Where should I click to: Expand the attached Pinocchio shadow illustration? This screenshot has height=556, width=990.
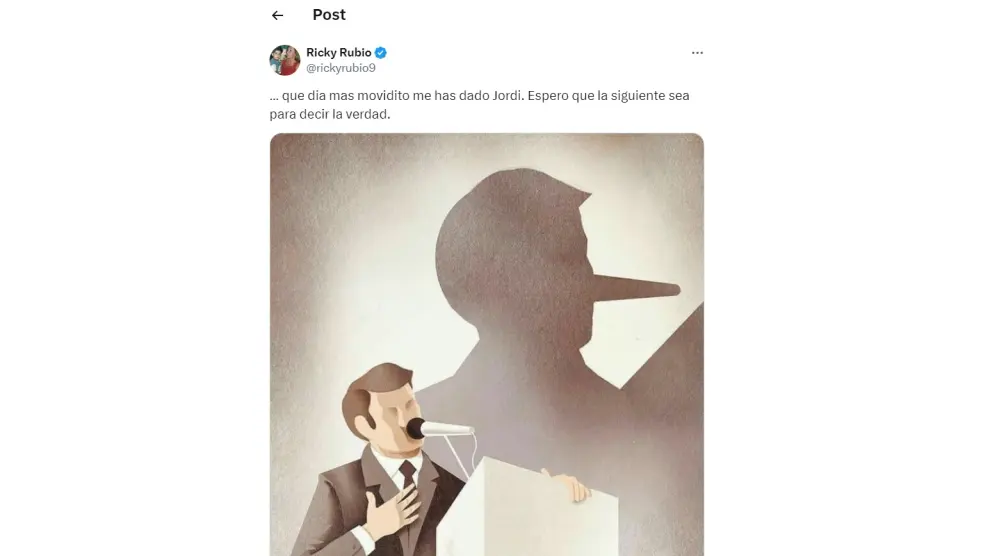(x=486, y=344)
